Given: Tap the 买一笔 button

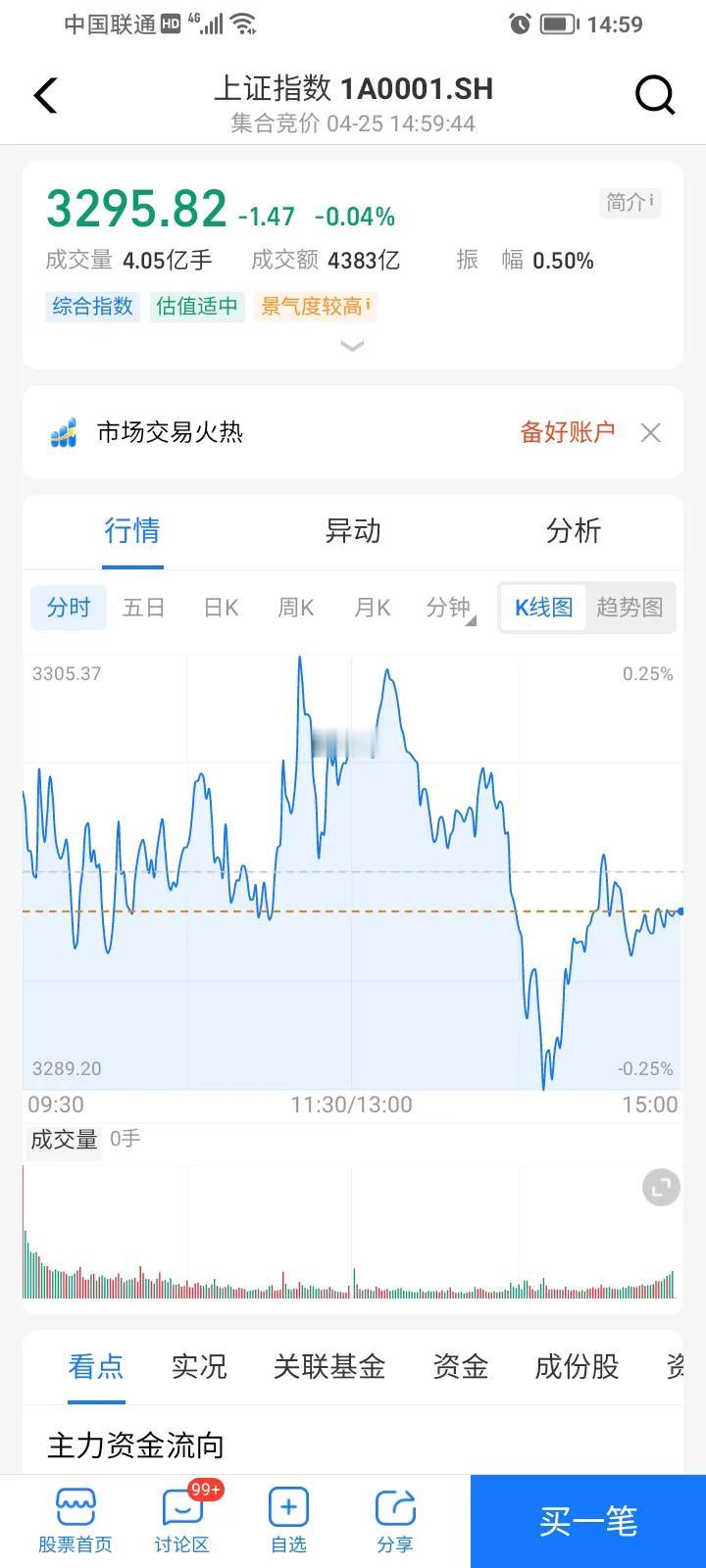Looking at the screenshot, I should tap(588, 1521).
